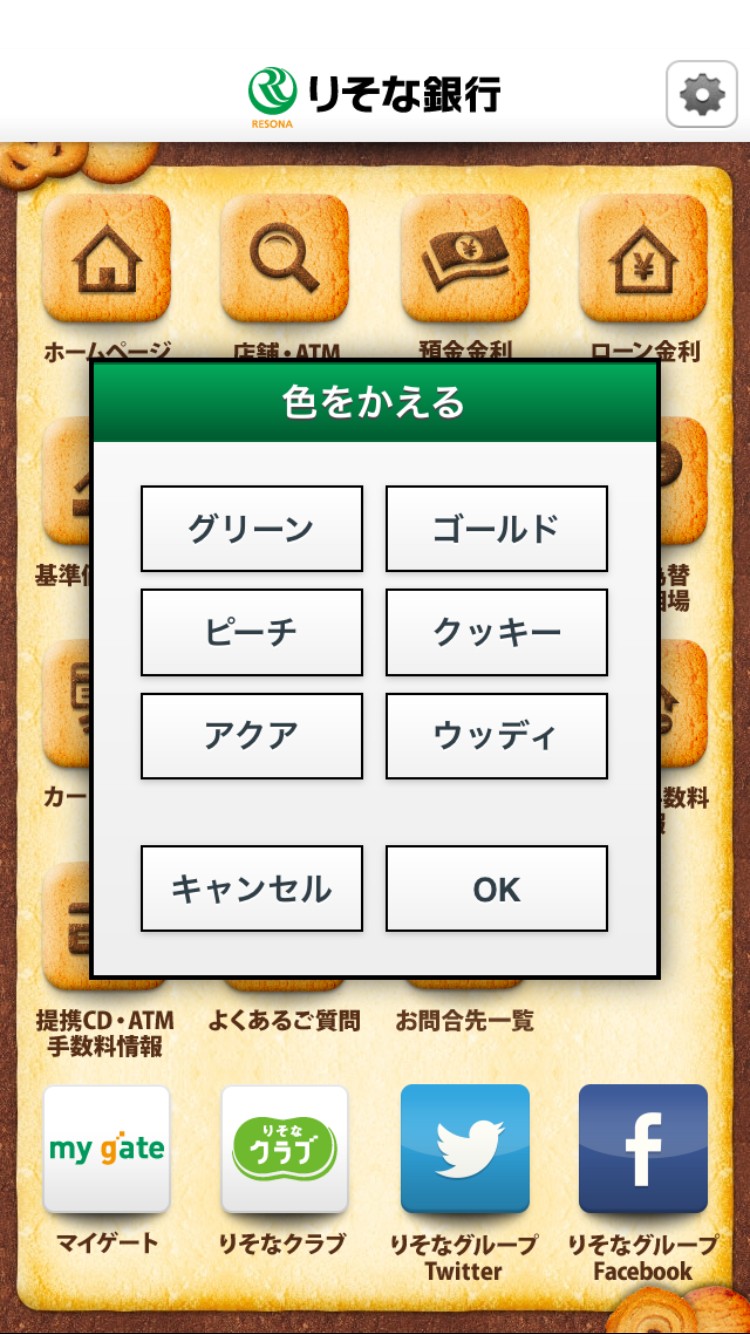Choose the ゴールド color option
750x1334 pixels.
click(496, 529)
